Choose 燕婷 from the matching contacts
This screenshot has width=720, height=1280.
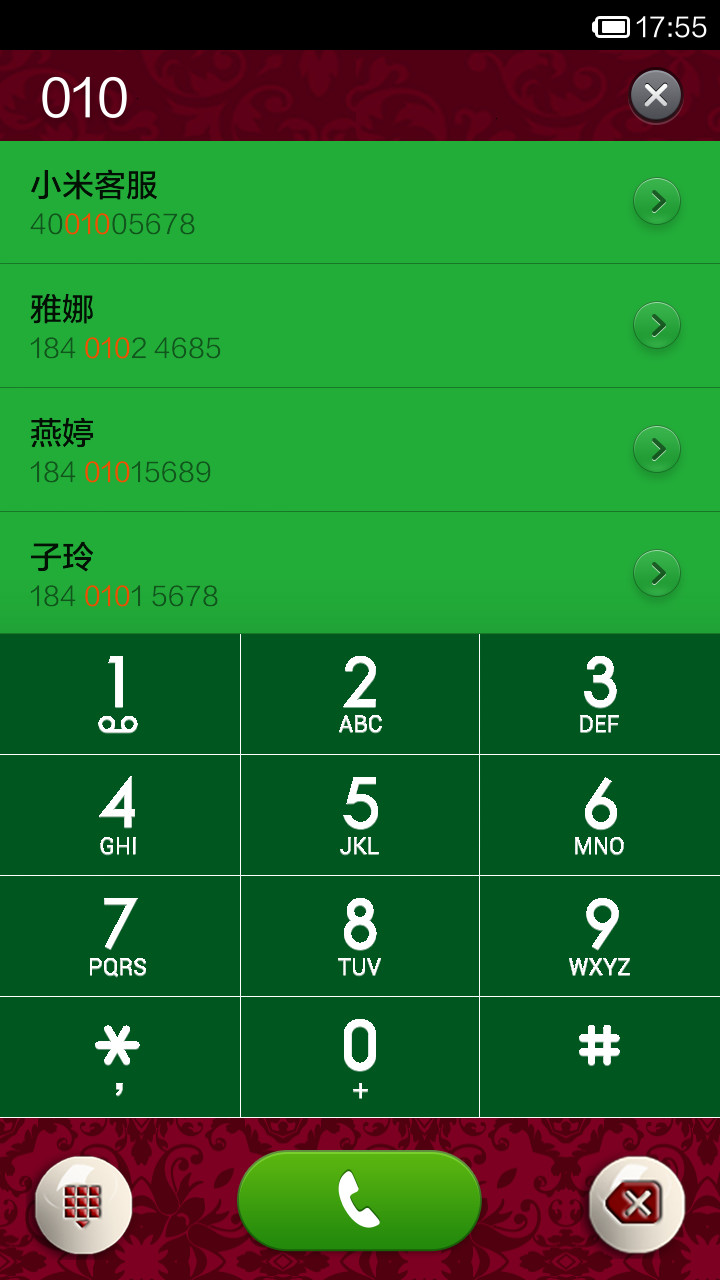pos(360,450)
